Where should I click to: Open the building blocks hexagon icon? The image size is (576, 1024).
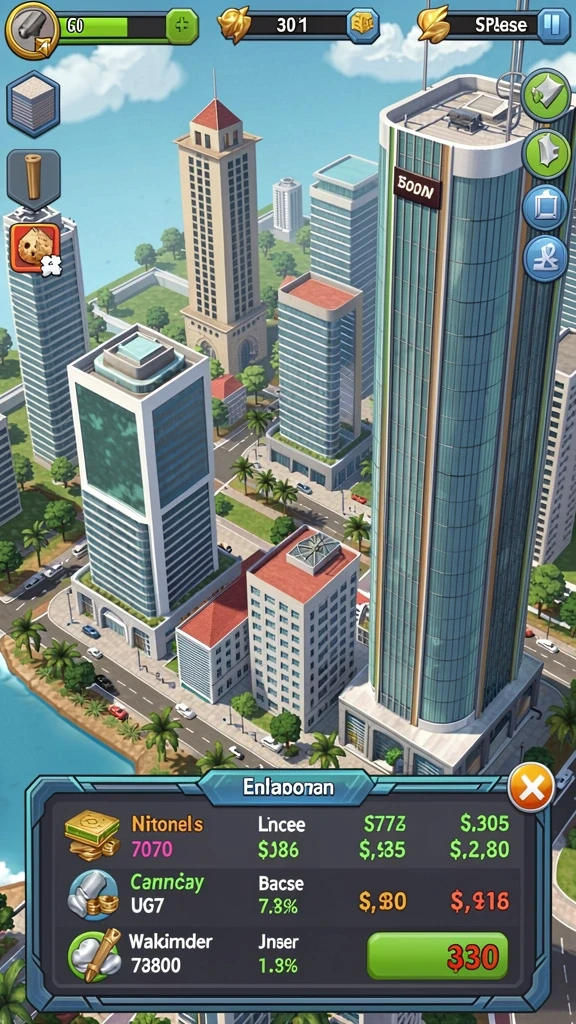click(33, 104)
